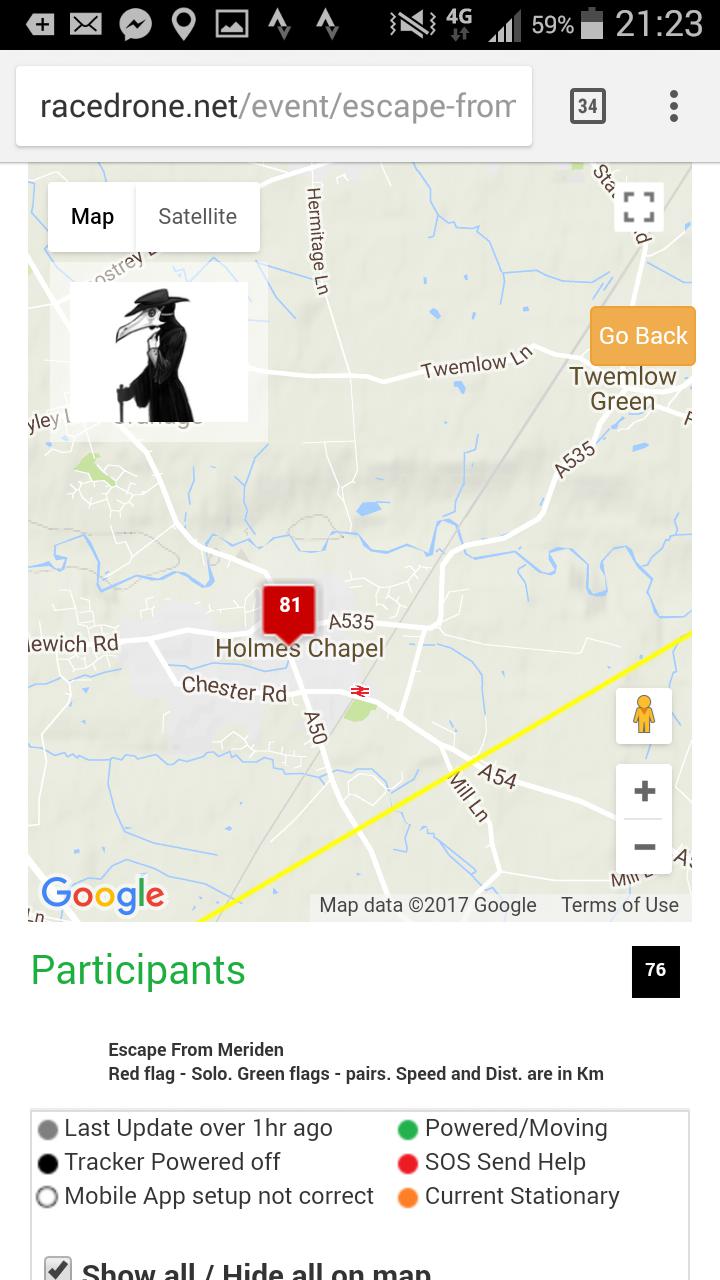Tap the Go Back button
The width and height of the screenshot is (720, 1280).
(x=642, y=336)
